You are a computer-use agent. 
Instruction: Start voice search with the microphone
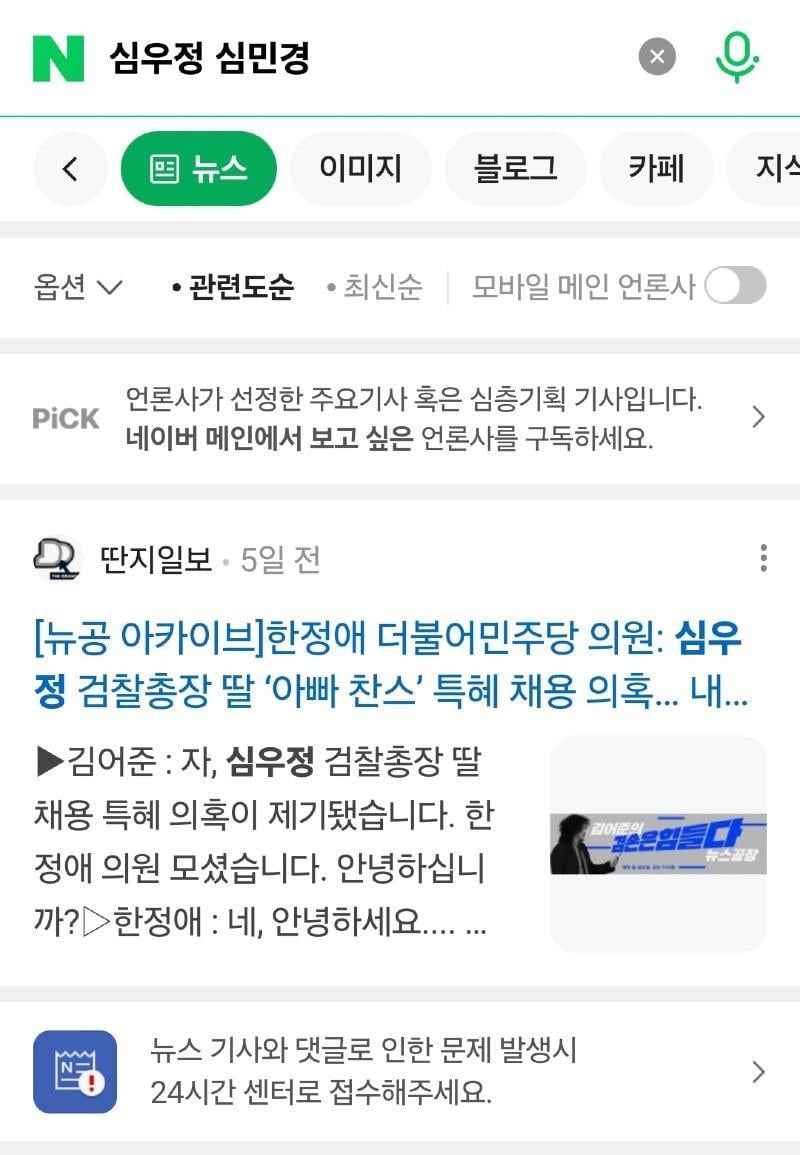tap(737, 57)
